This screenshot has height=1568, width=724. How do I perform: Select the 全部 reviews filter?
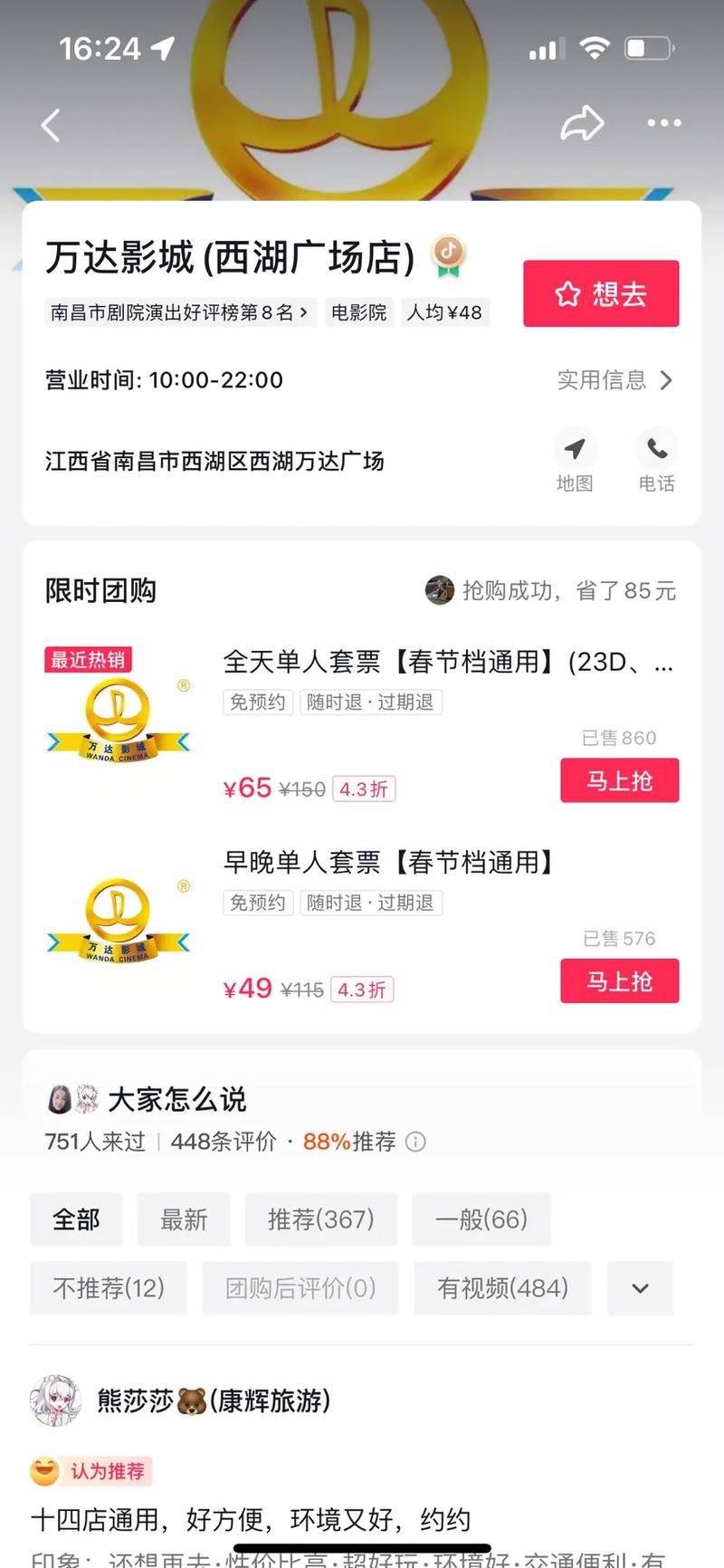click(76, 1219)
